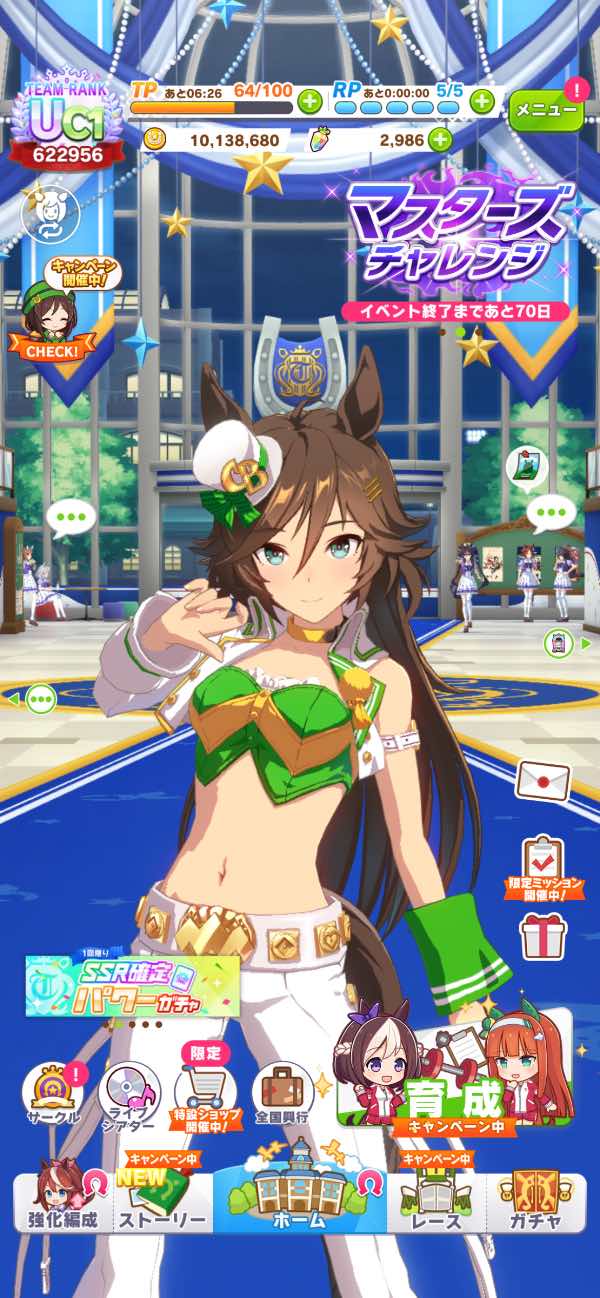Screen dimensions: 600x1298
Task: Open the SSR確定 パワーガチャ banner
Action: (132, 986)
